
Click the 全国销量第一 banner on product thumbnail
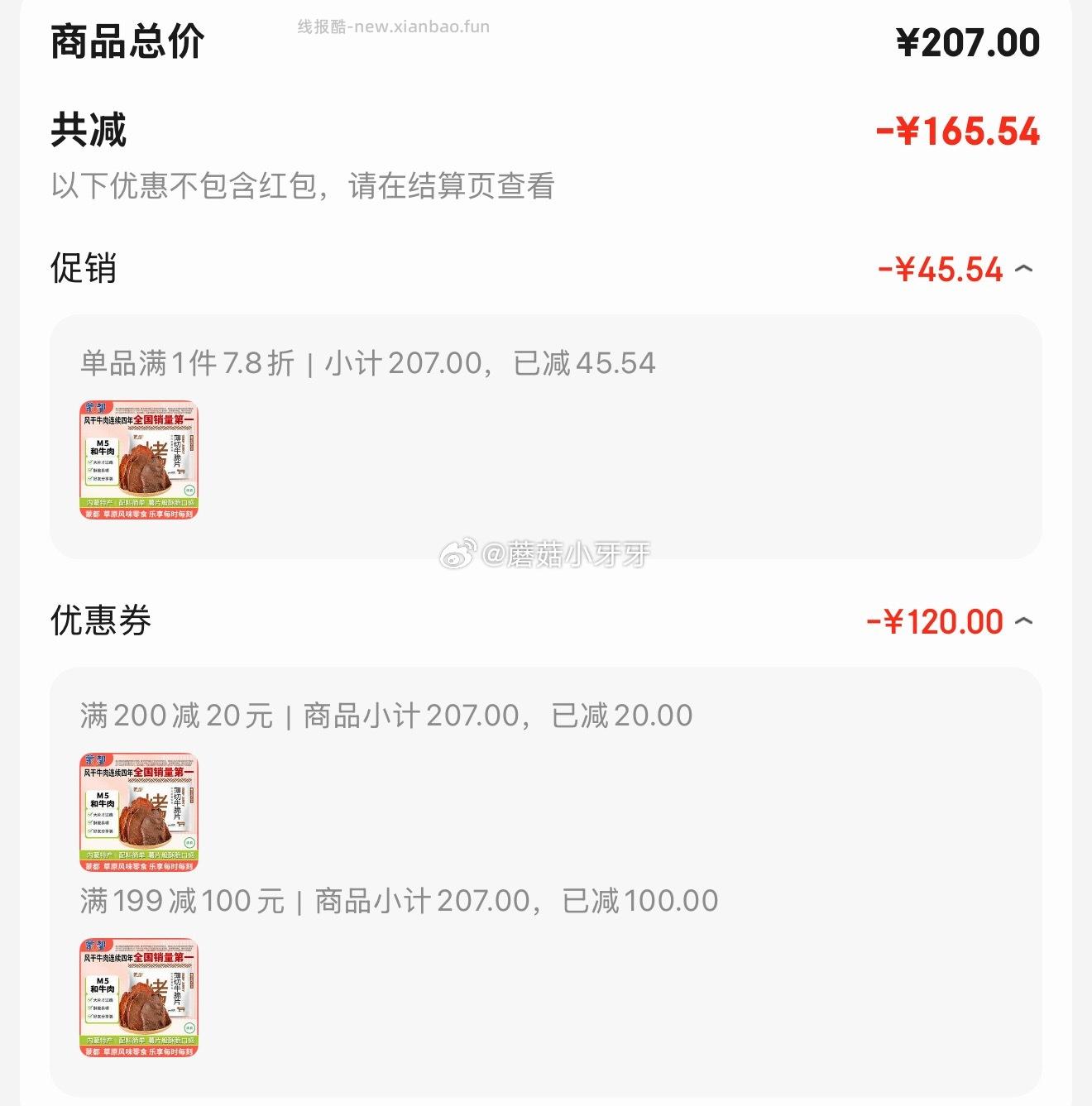pyautogui.click(x=165, y=420)
